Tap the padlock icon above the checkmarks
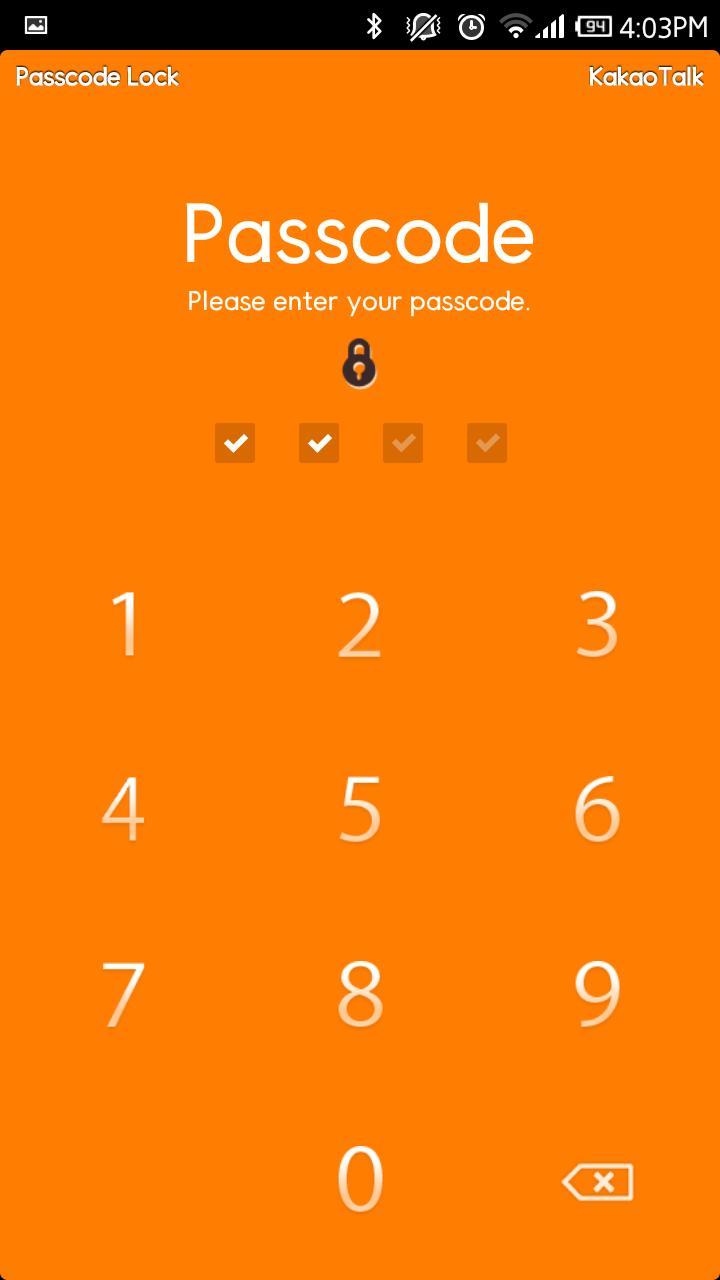The height and width of the screenshot is (1280, 720). (359, 362)
